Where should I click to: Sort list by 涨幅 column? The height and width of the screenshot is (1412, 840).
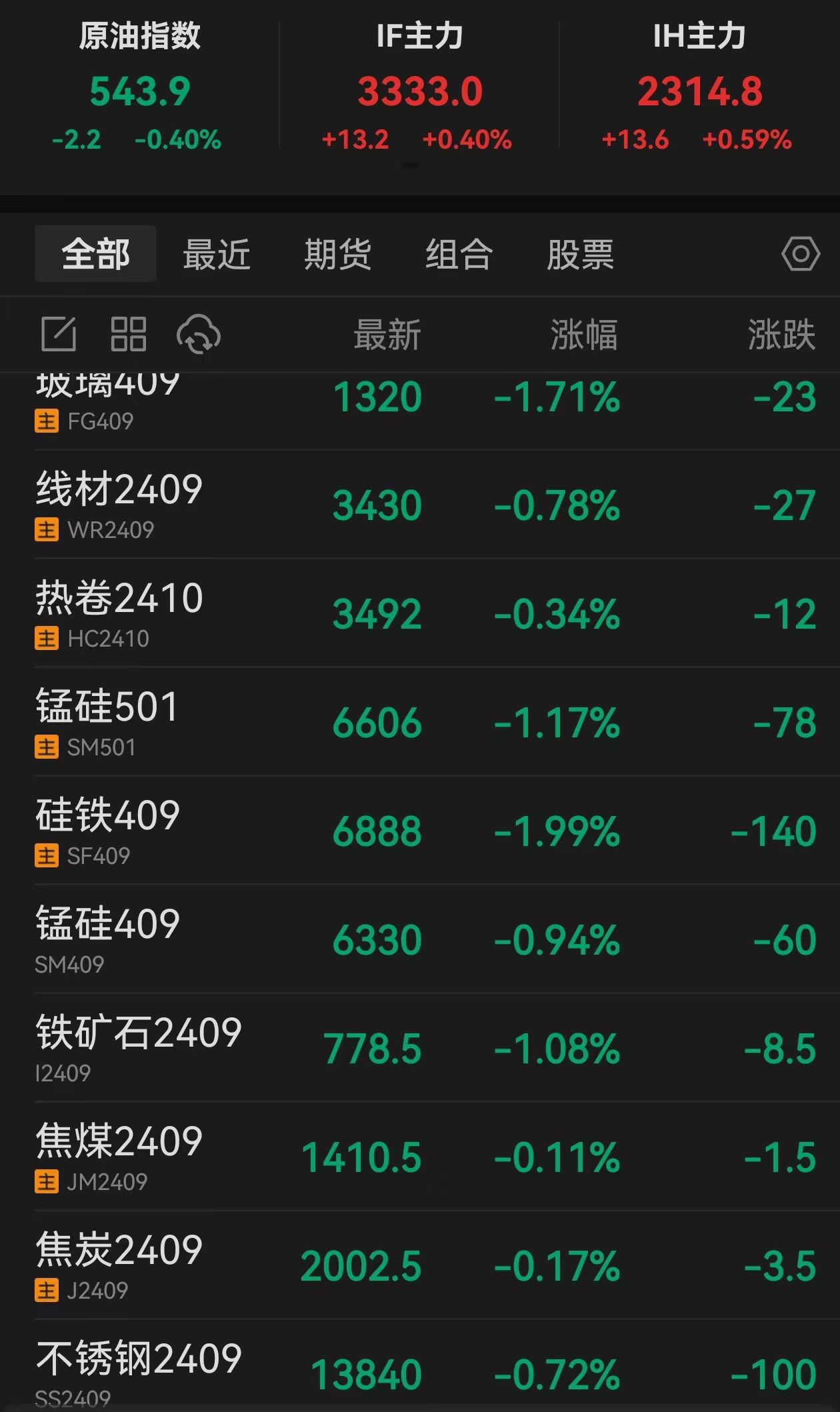[584, 335]
